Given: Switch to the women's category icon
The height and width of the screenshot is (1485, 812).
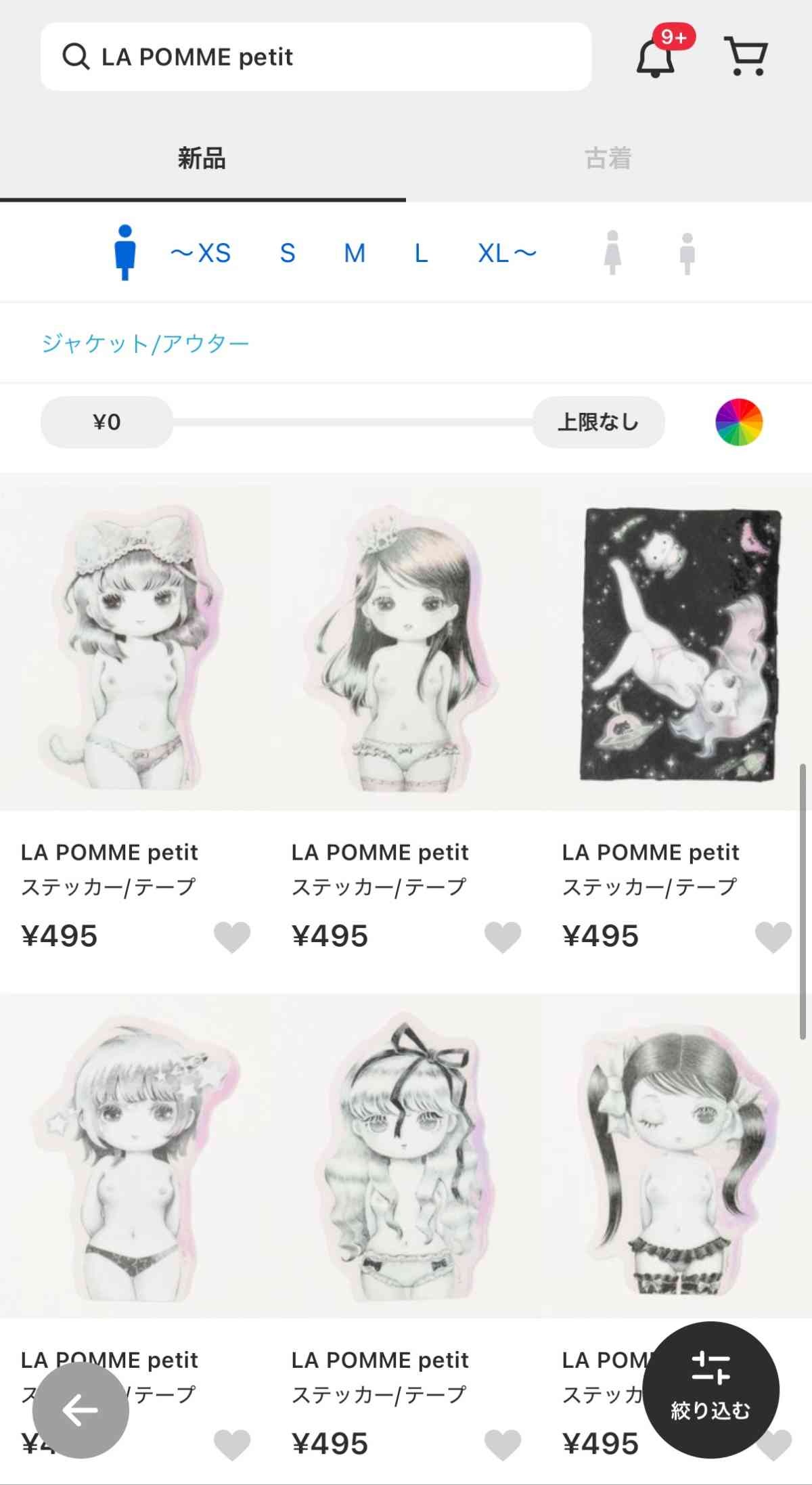Looking at the screenshot, I should [612, 253].
